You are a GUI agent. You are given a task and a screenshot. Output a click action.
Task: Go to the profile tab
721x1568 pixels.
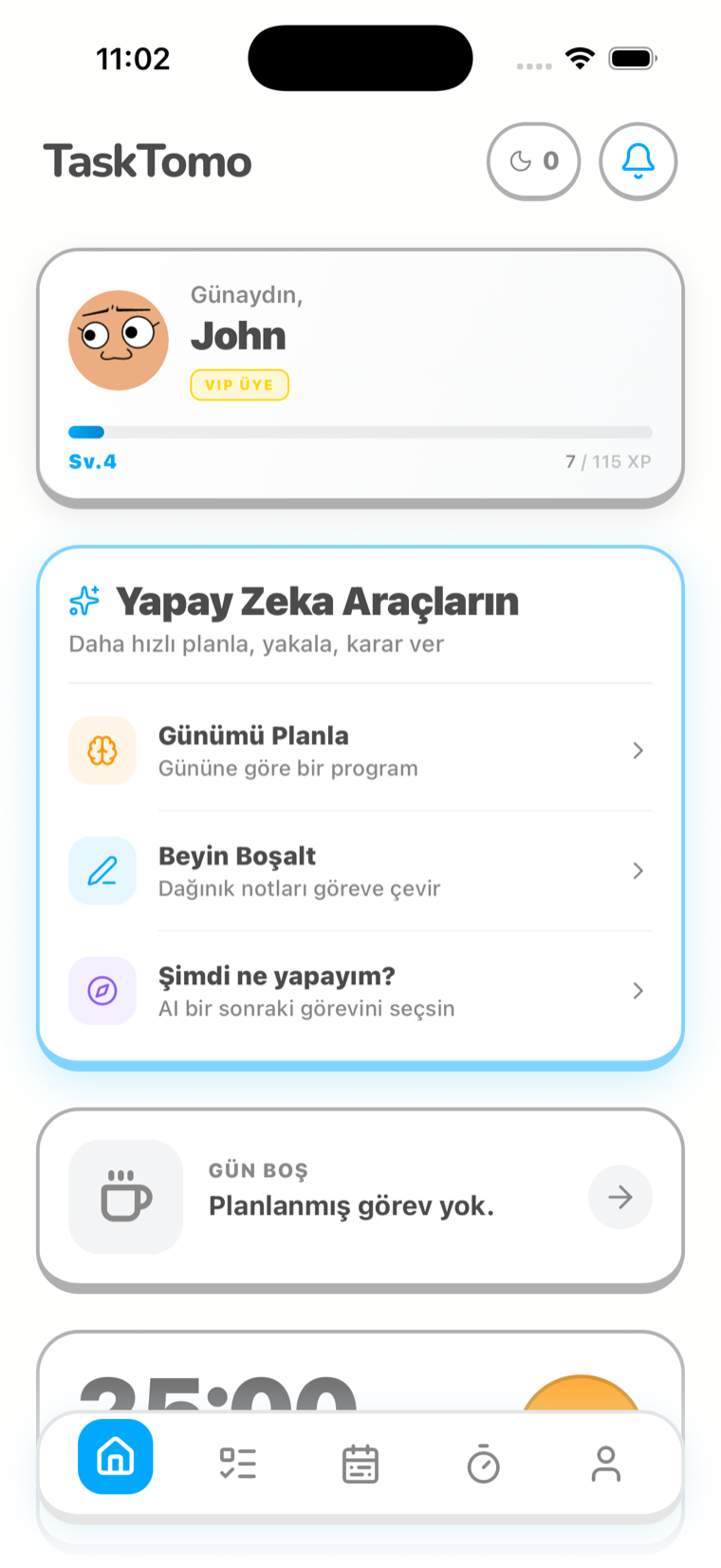point(605,1463)
